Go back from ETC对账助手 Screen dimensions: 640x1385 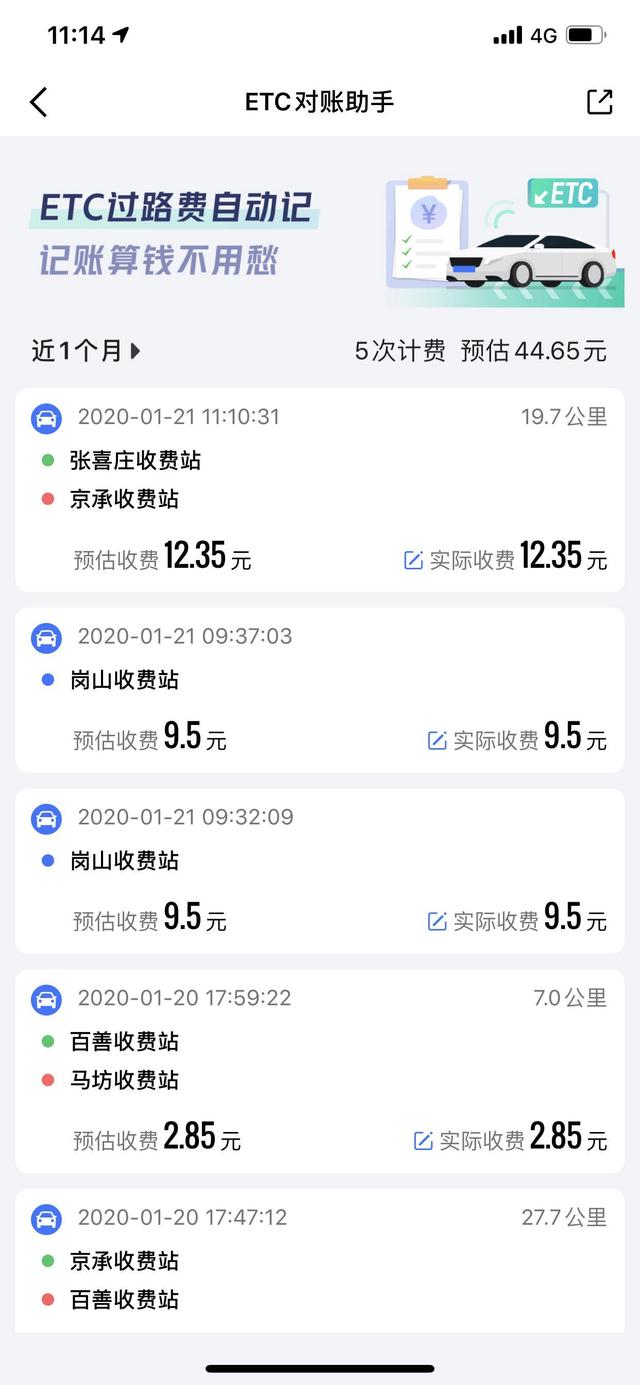39,102
